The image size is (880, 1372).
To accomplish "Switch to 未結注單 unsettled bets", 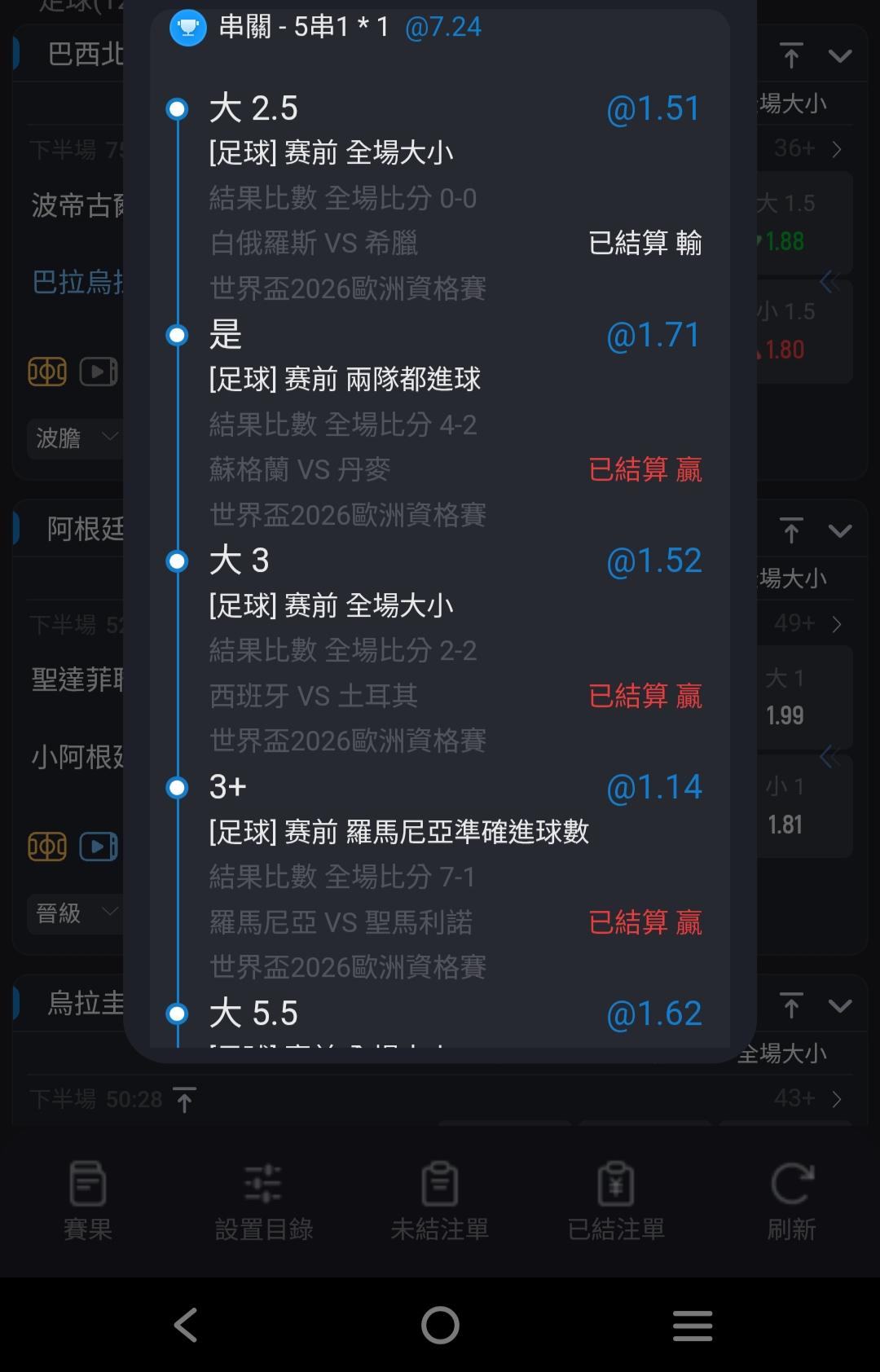I will 440,1200.
